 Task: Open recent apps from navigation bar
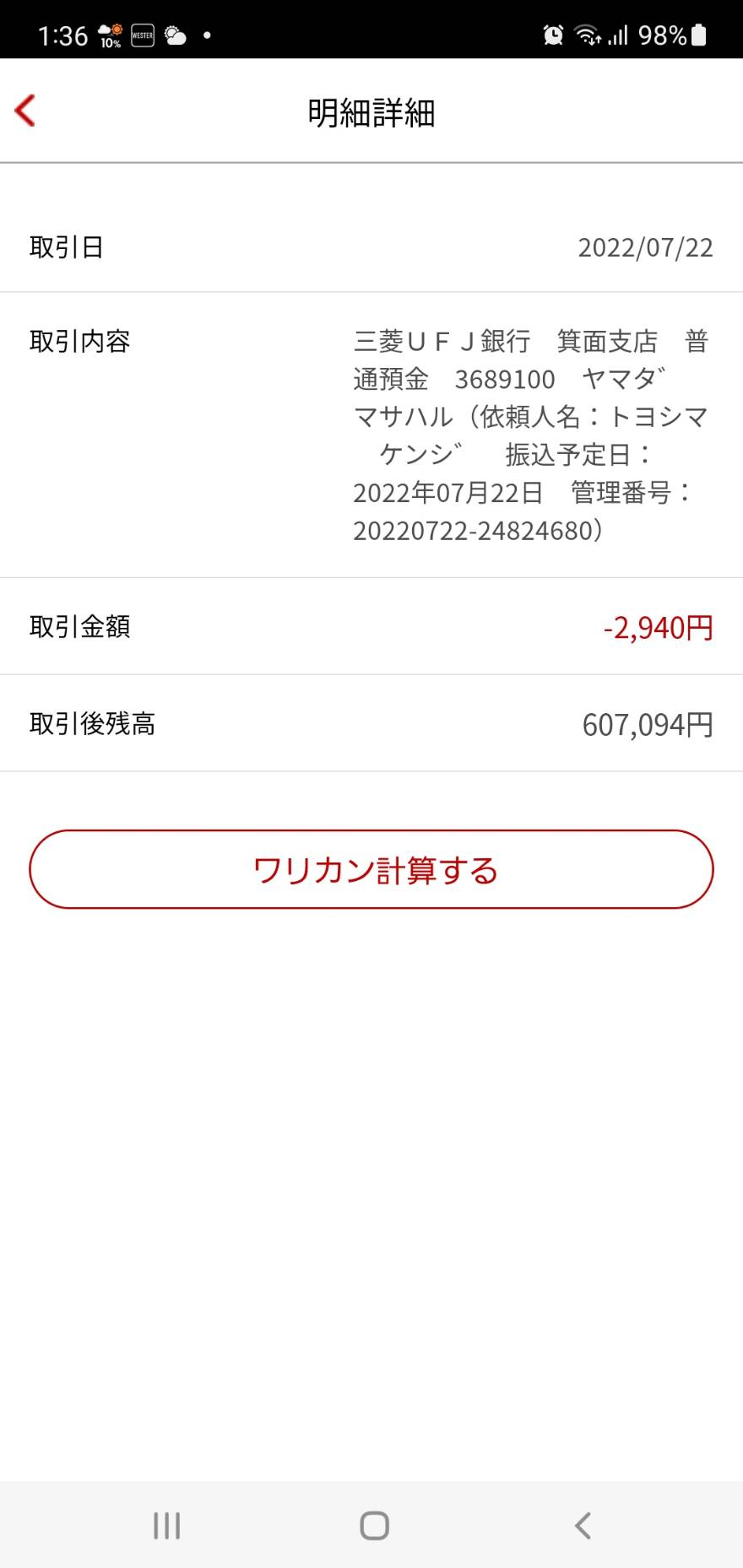[166, 1526]
